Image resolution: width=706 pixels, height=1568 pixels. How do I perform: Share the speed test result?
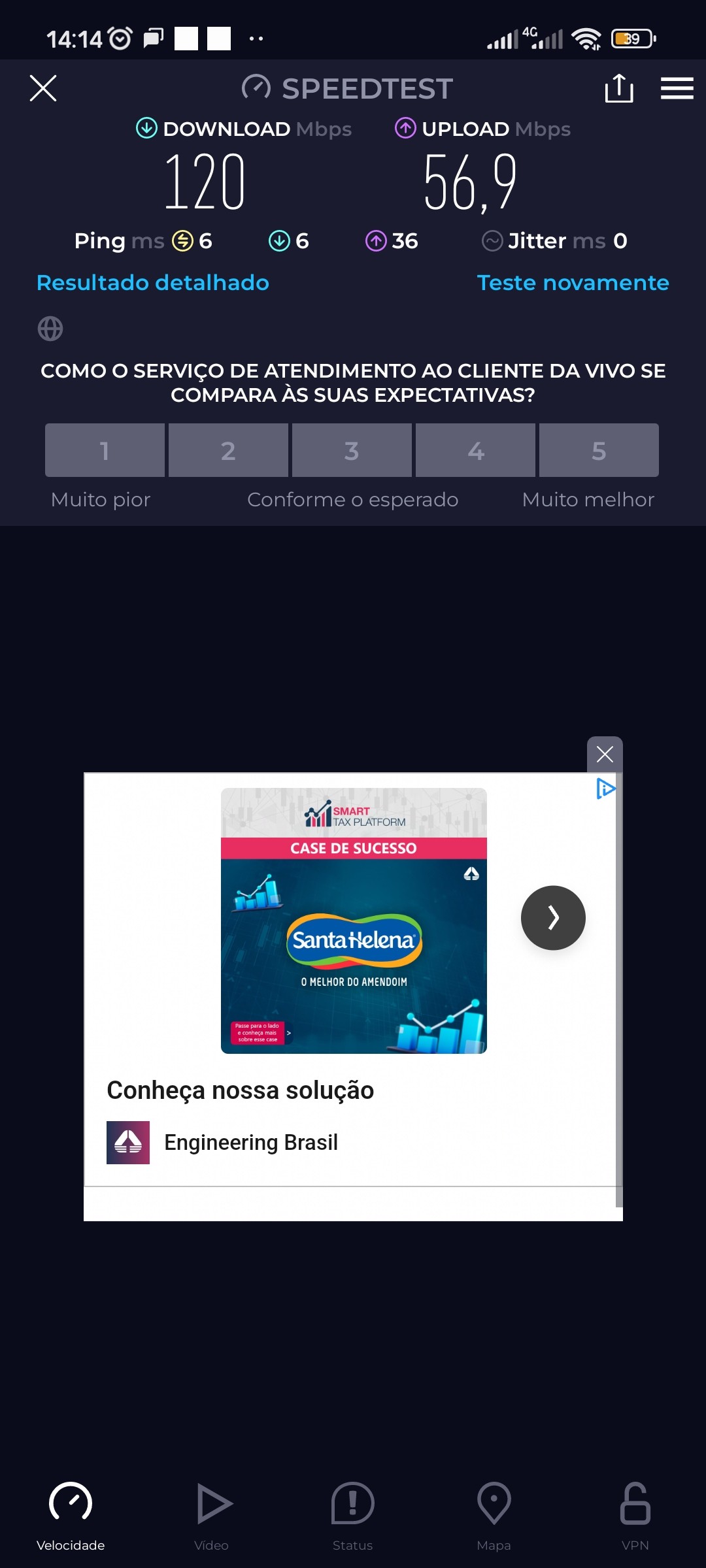(x=618, y=88)
